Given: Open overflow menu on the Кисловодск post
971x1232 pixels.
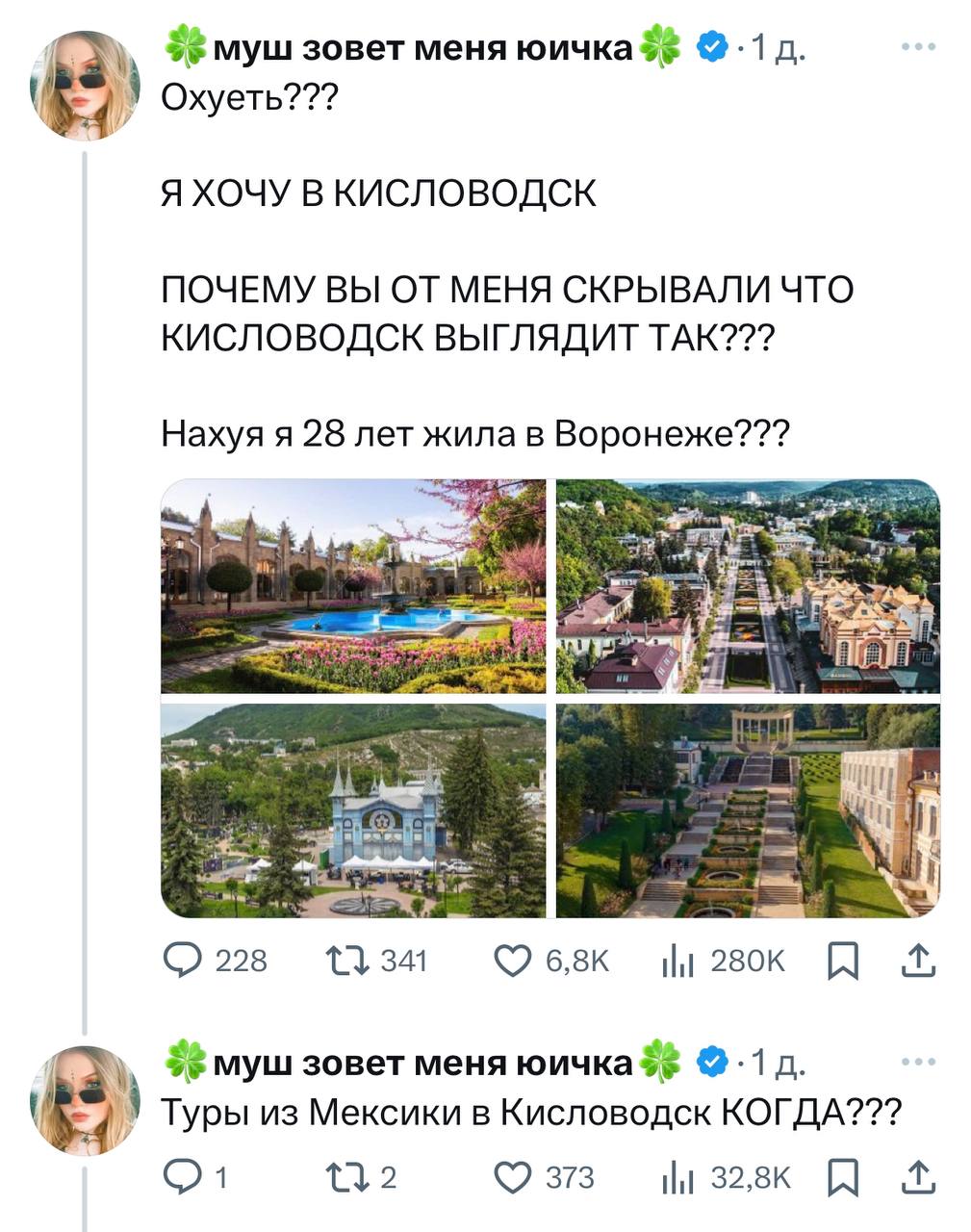Looking at the screenshot, I should coord(918,46).
